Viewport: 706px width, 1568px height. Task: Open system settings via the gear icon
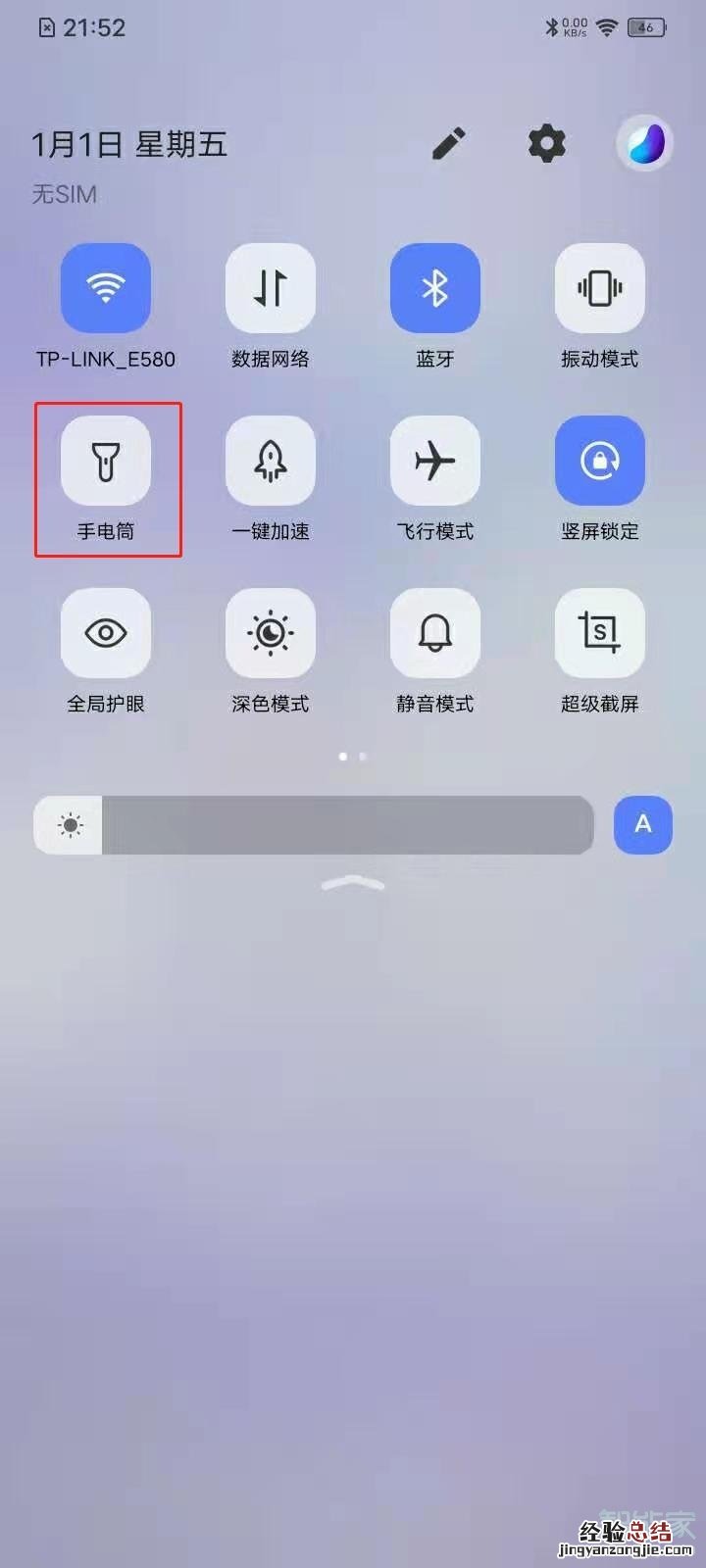547,144
